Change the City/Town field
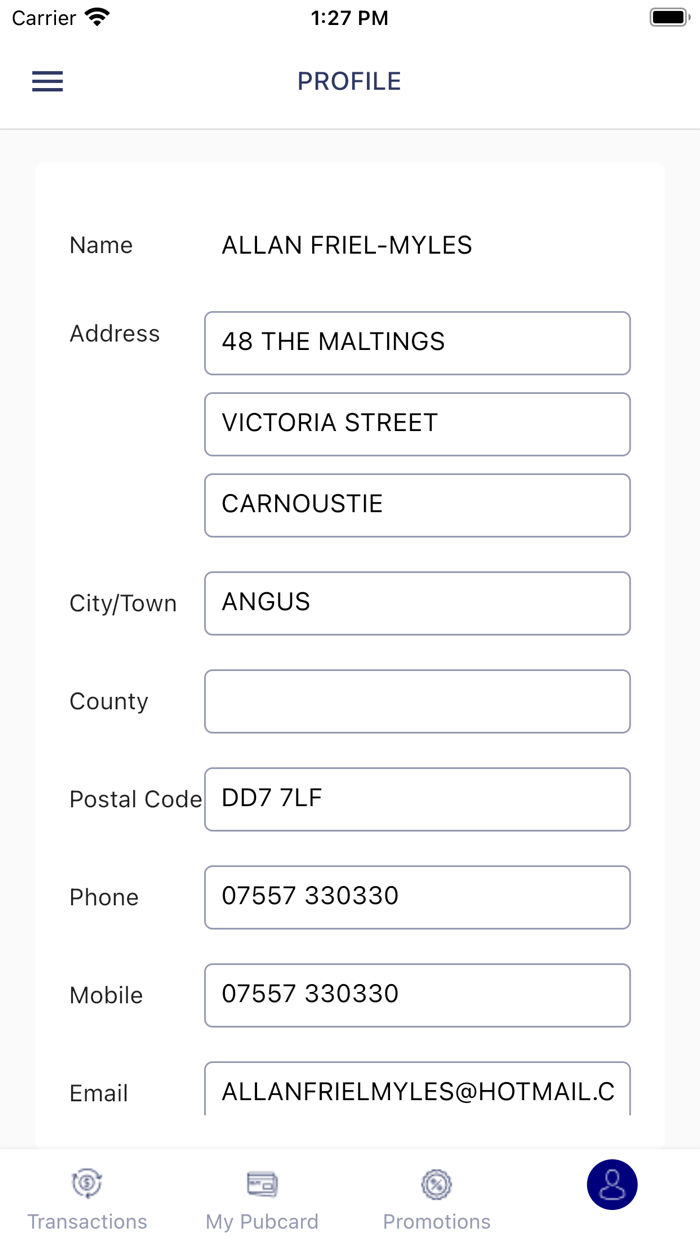The height and width of the screenshot is (1244, 700). 417,603
